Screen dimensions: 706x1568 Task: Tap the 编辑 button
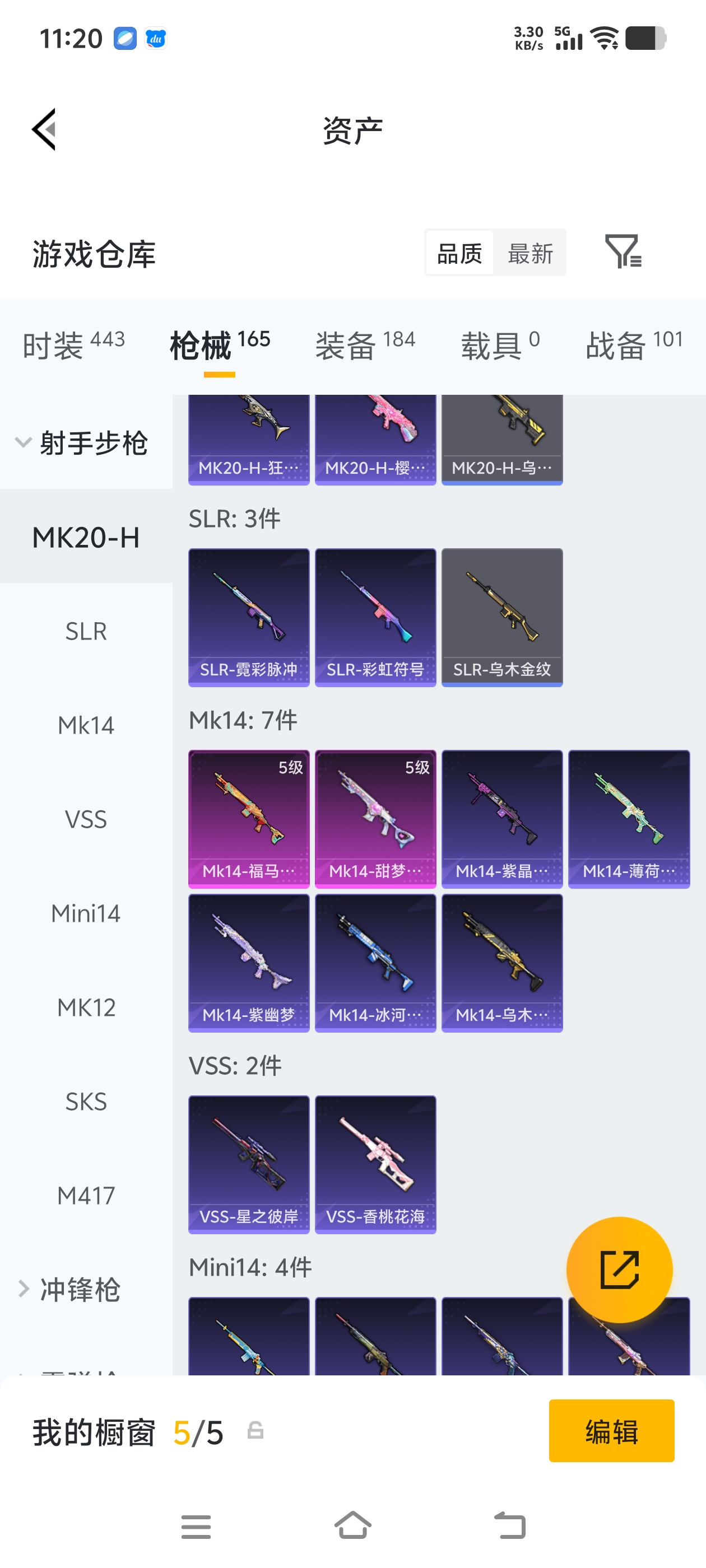tap(611, 1430)
